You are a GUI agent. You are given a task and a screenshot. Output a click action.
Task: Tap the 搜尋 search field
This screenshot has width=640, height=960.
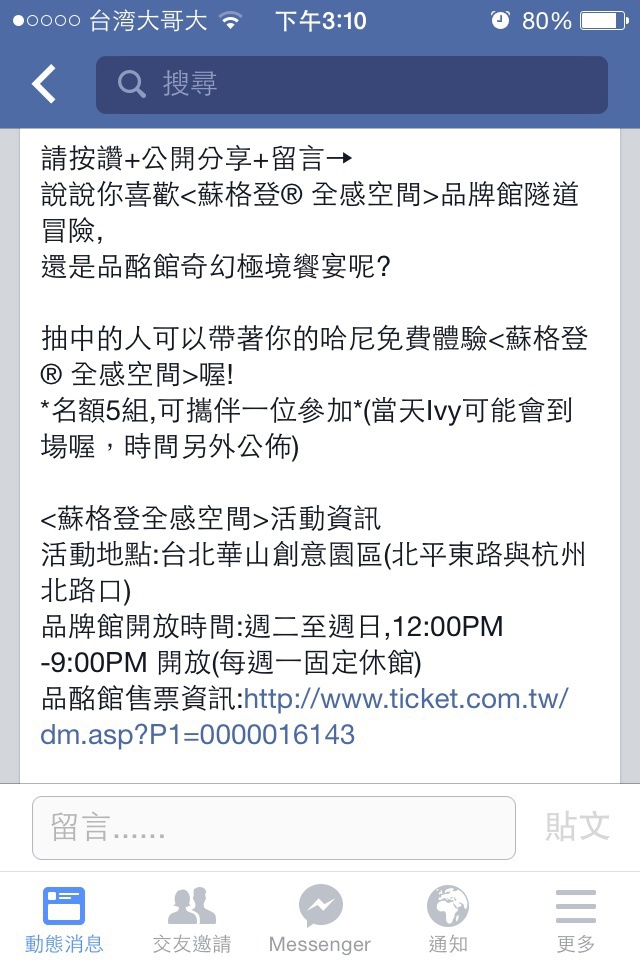(351, 85)
